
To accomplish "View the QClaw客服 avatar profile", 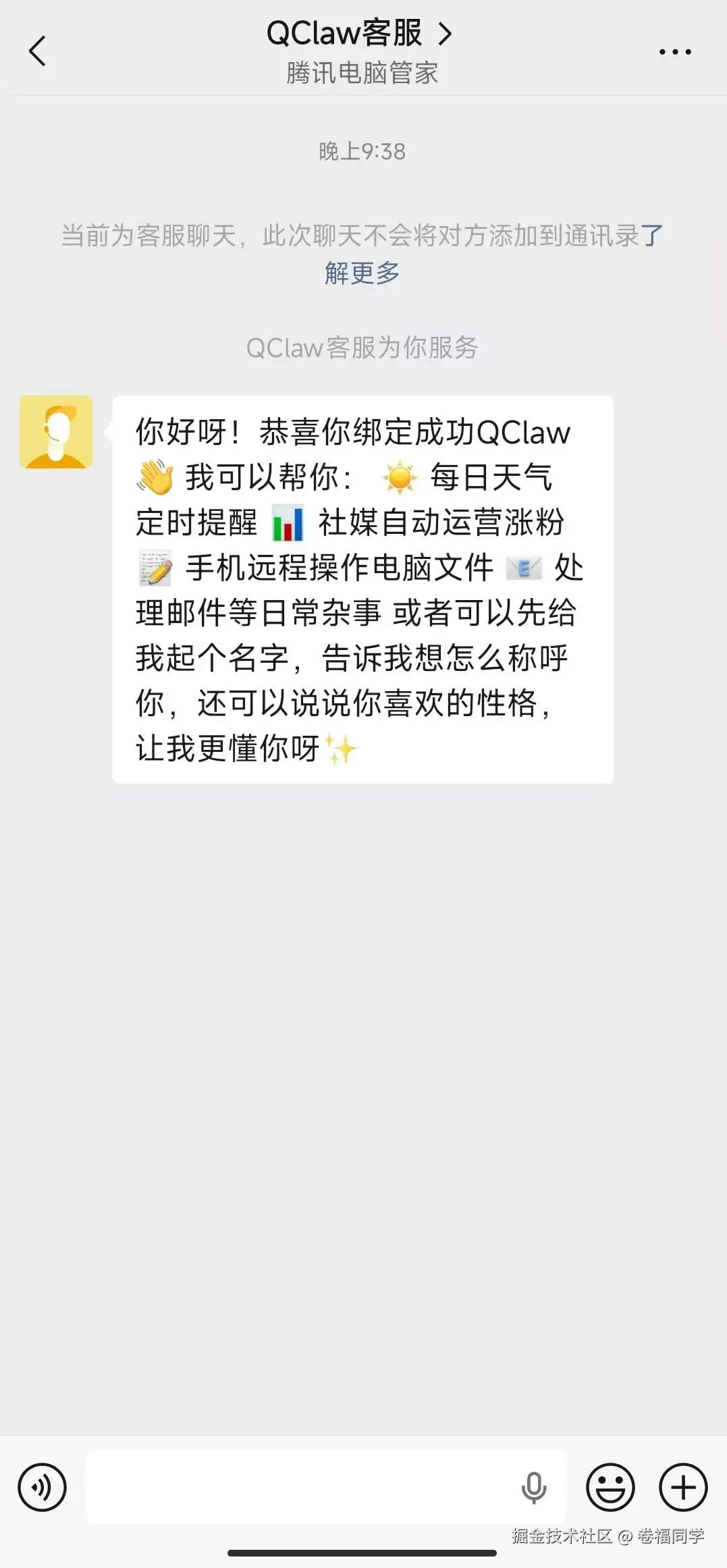I will pyautogui.click(x=56, y=432).
